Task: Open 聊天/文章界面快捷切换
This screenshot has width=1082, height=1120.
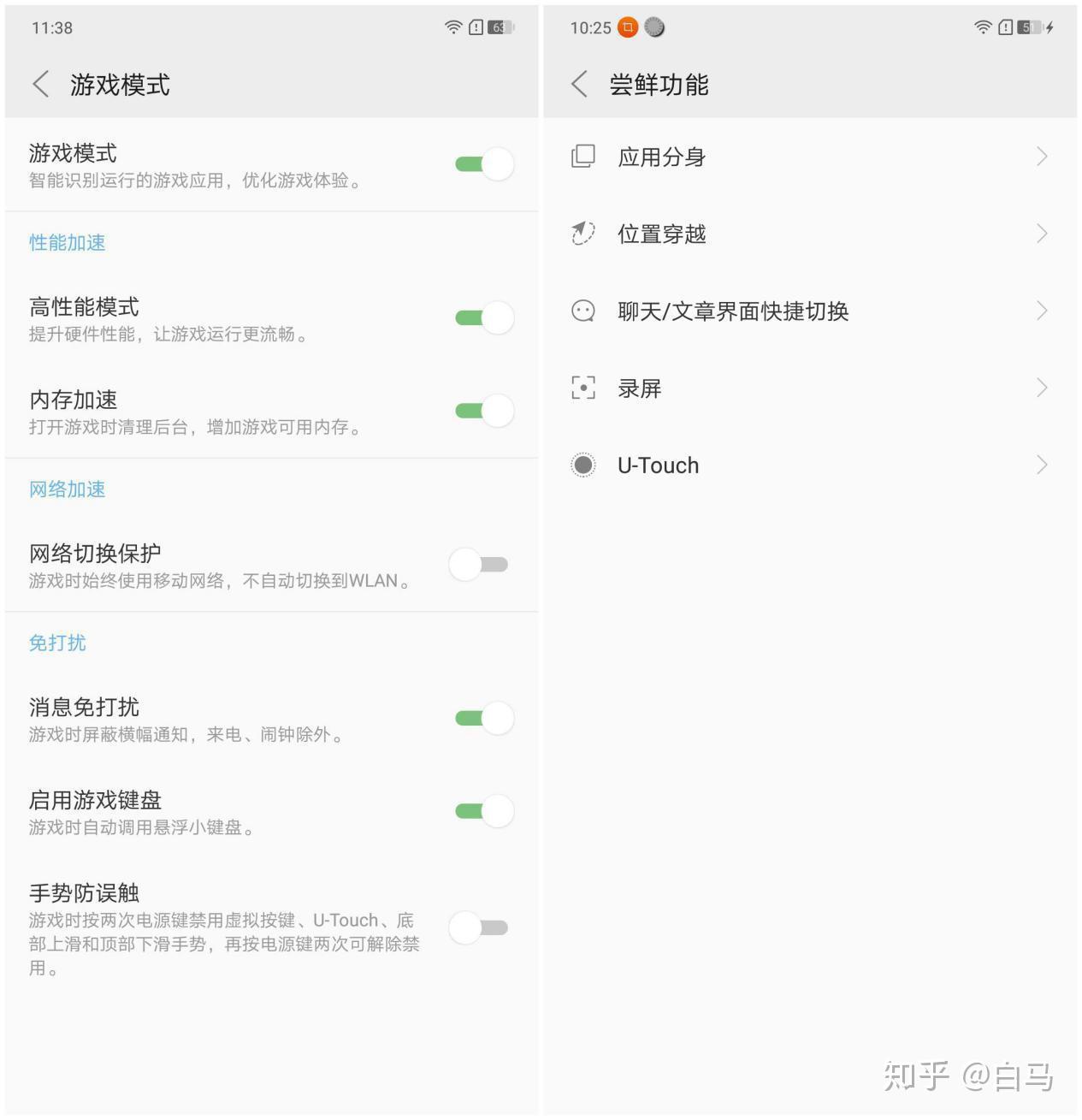Action: 808,311
